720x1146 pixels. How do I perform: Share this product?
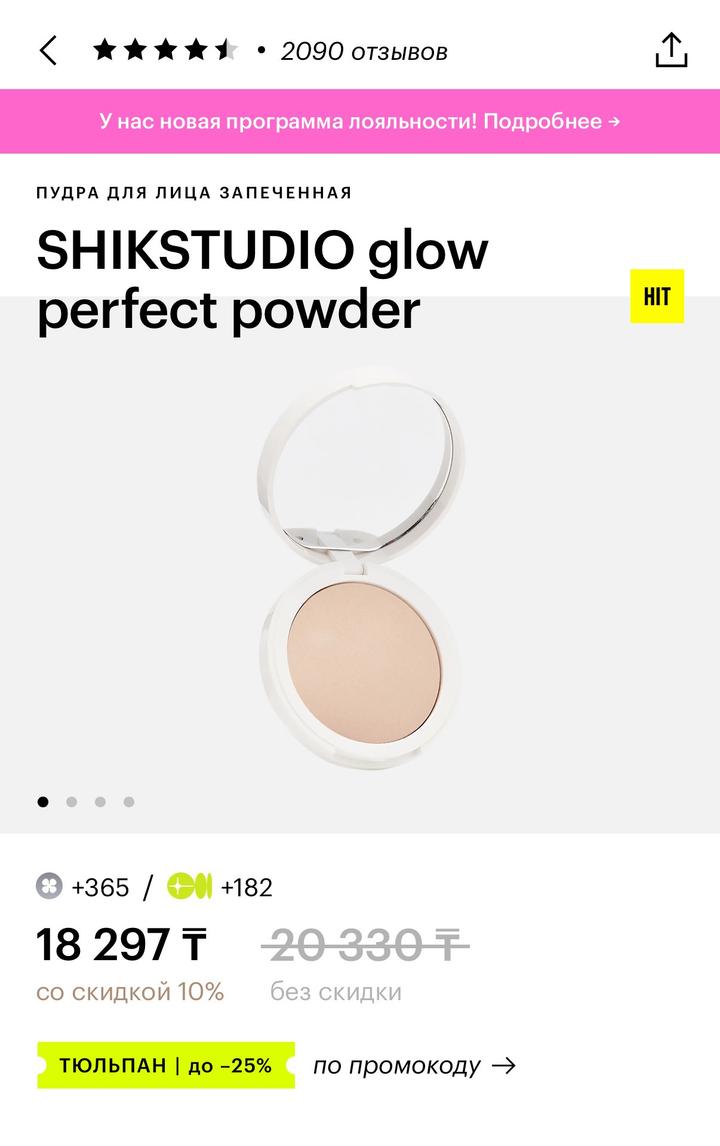click(671, 50)
